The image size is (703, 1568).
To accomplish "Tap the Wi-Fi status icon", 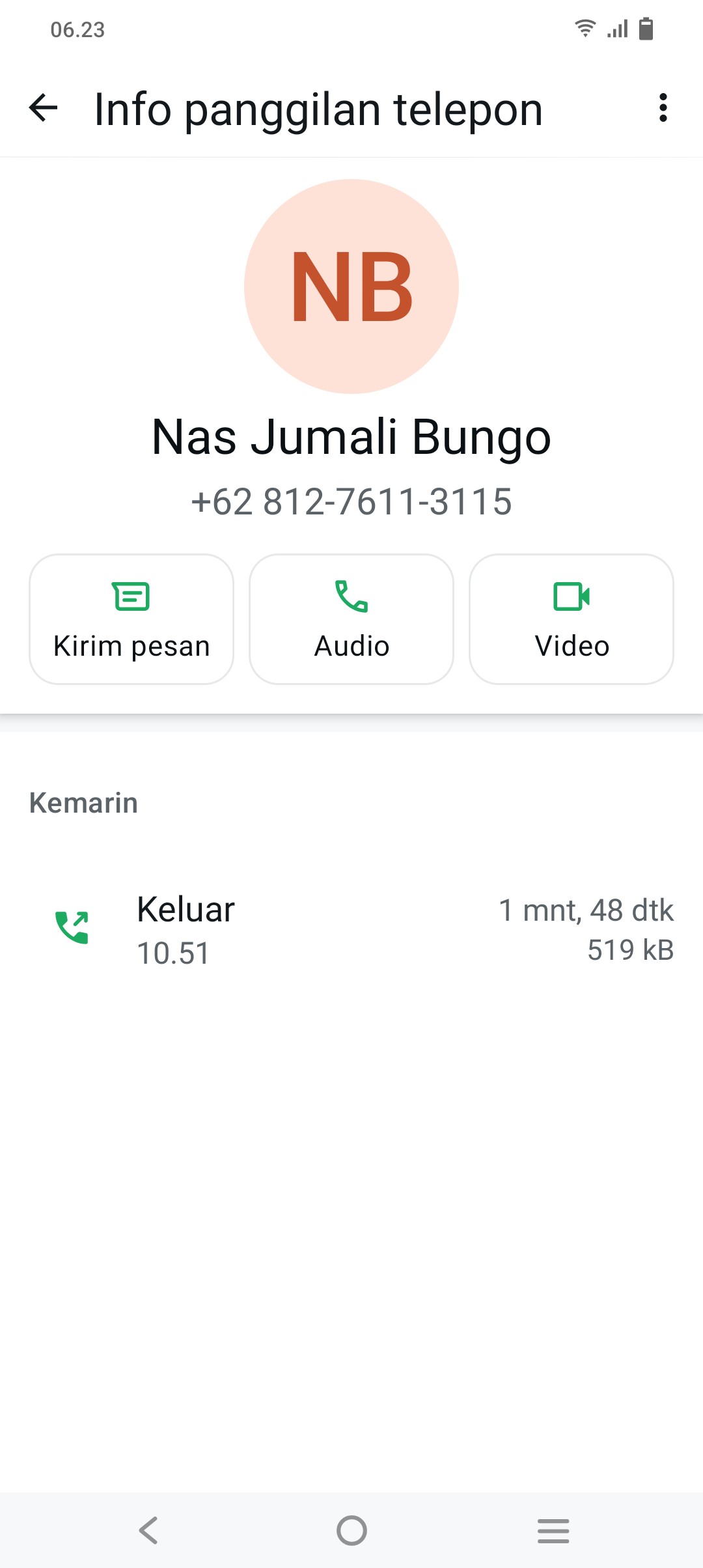I will pos(584,29).
